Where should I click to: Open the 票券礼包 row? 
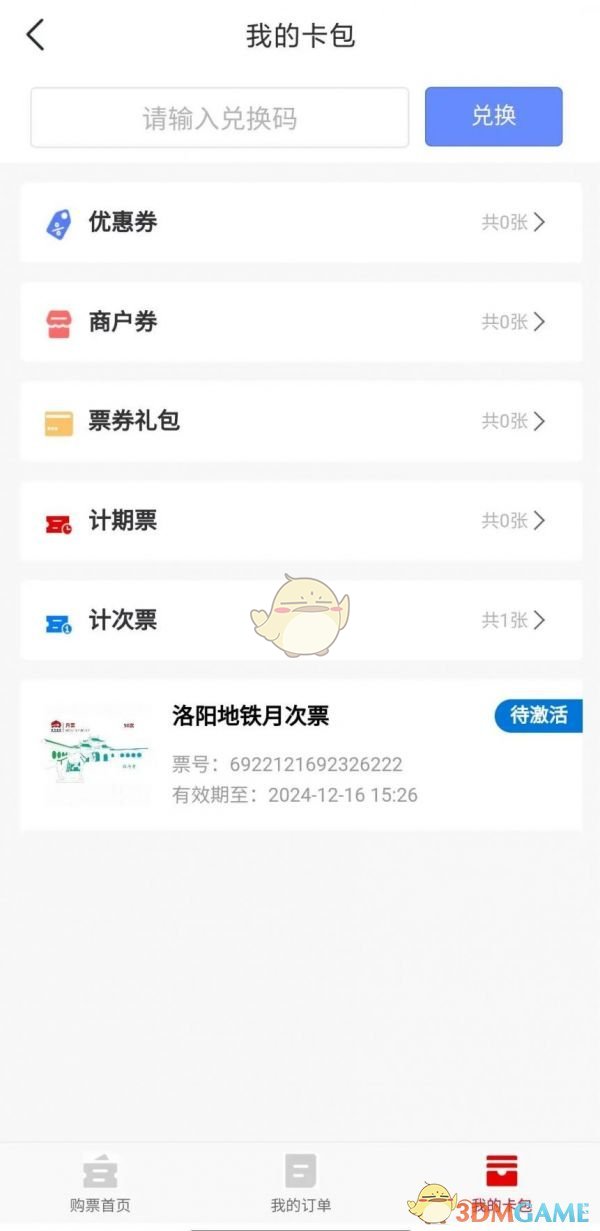click(x=300, y=421)
